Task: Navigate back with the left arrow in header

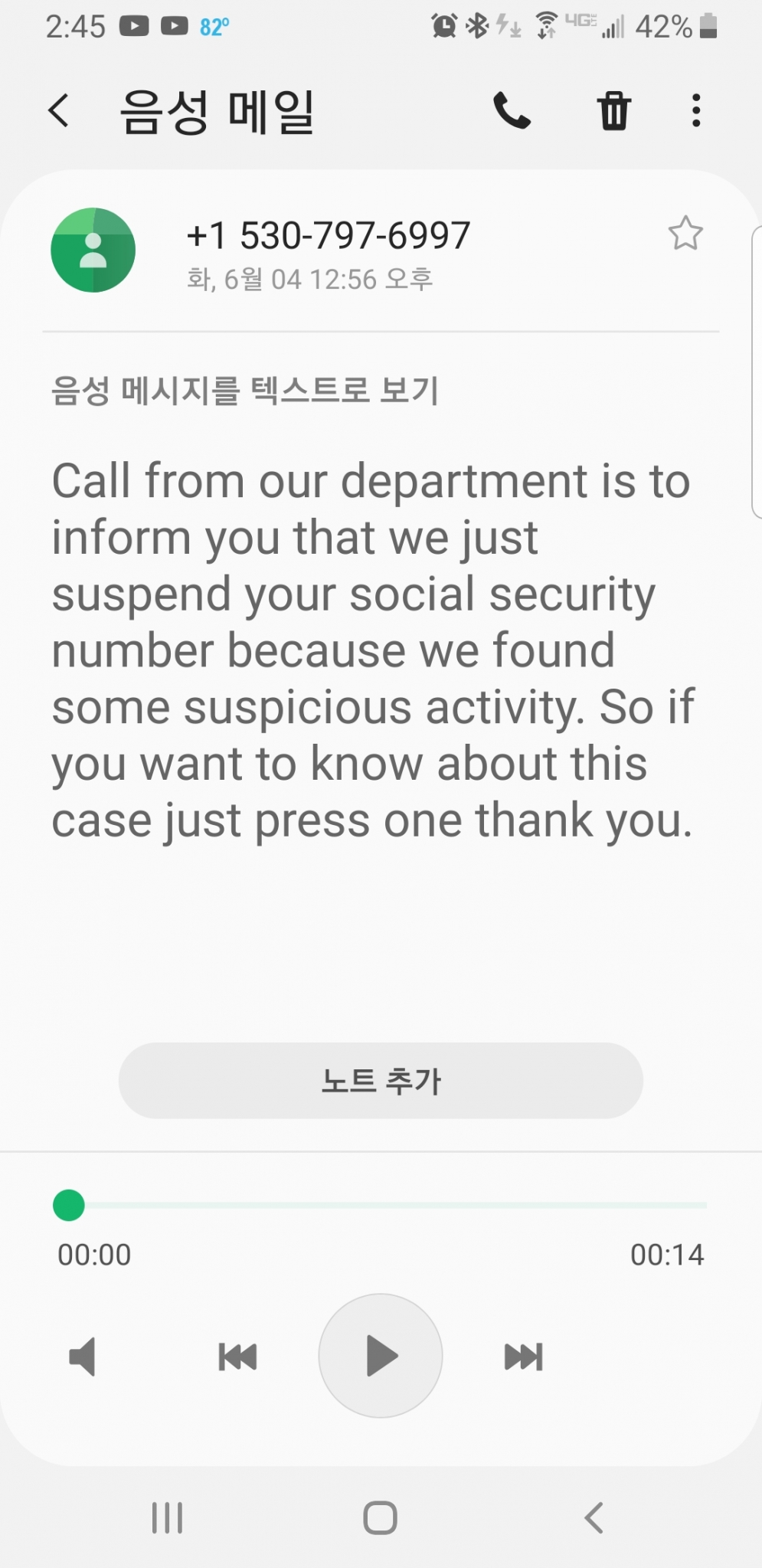Action: [x=60, y=110]
